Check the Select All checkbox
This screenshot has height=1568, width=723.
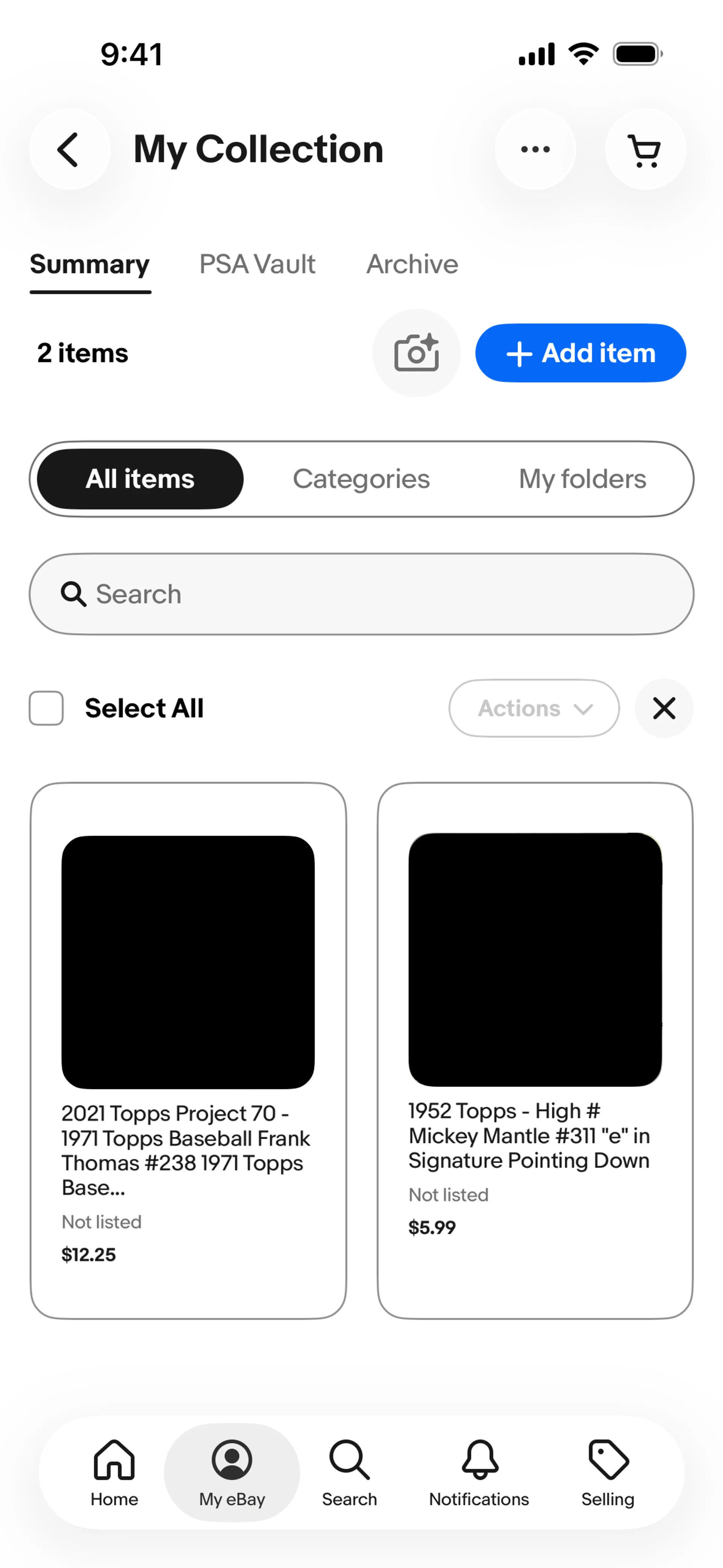46,708
